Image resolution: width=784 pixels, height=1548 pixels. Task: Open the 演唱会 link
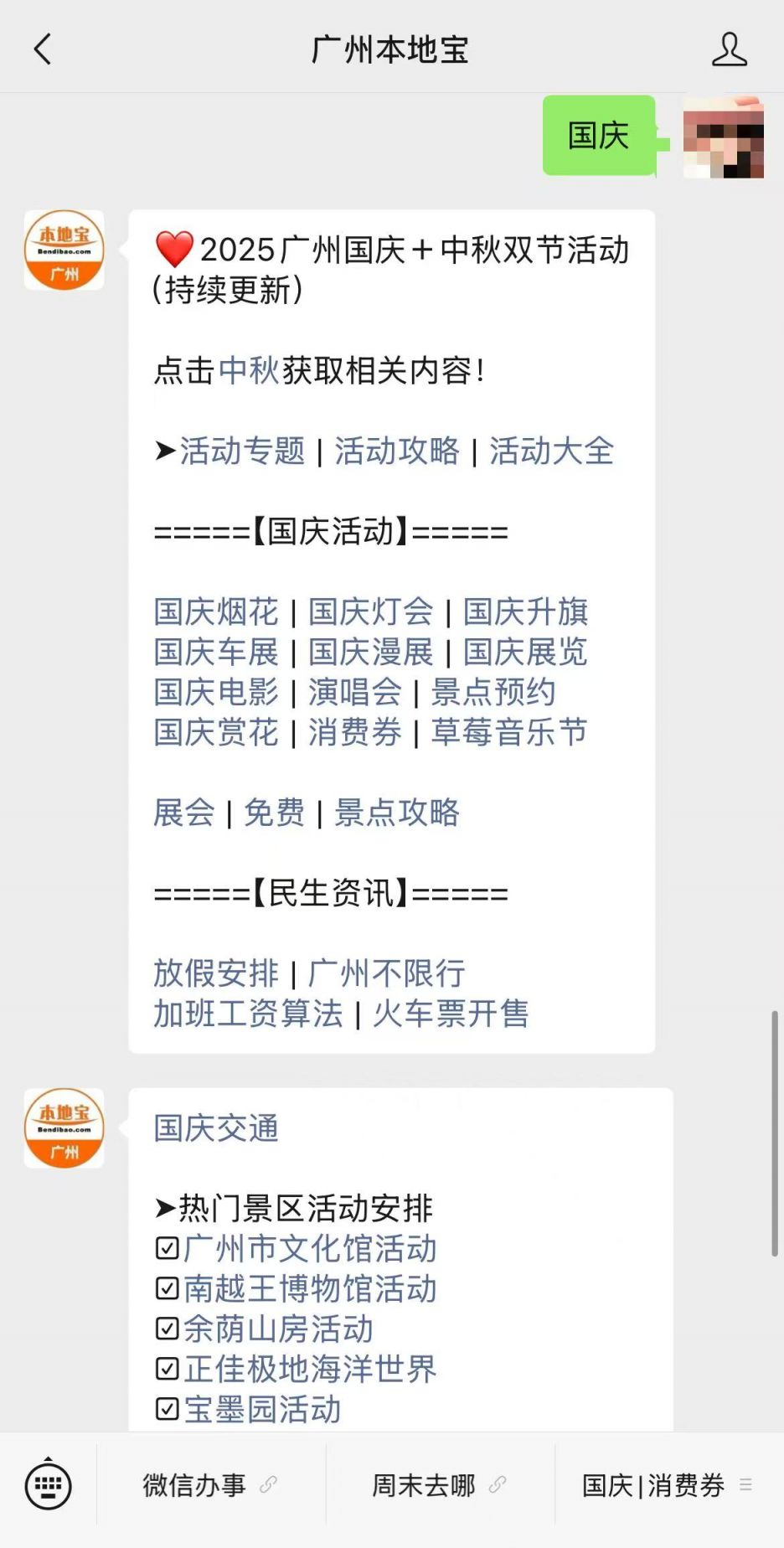point(354,692)
